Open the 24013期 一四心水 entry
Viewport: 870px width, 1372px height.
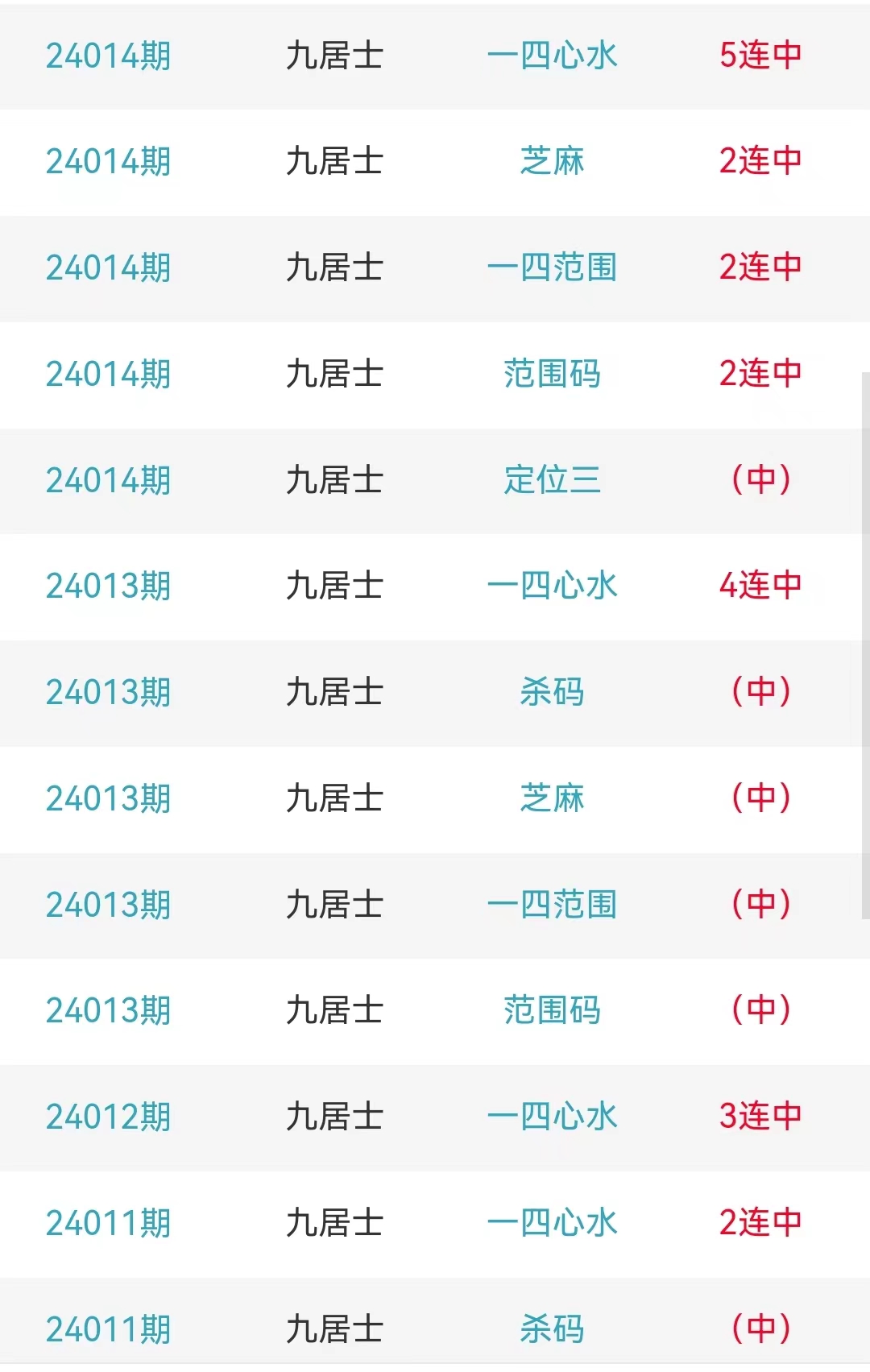[x=552, y=586]
